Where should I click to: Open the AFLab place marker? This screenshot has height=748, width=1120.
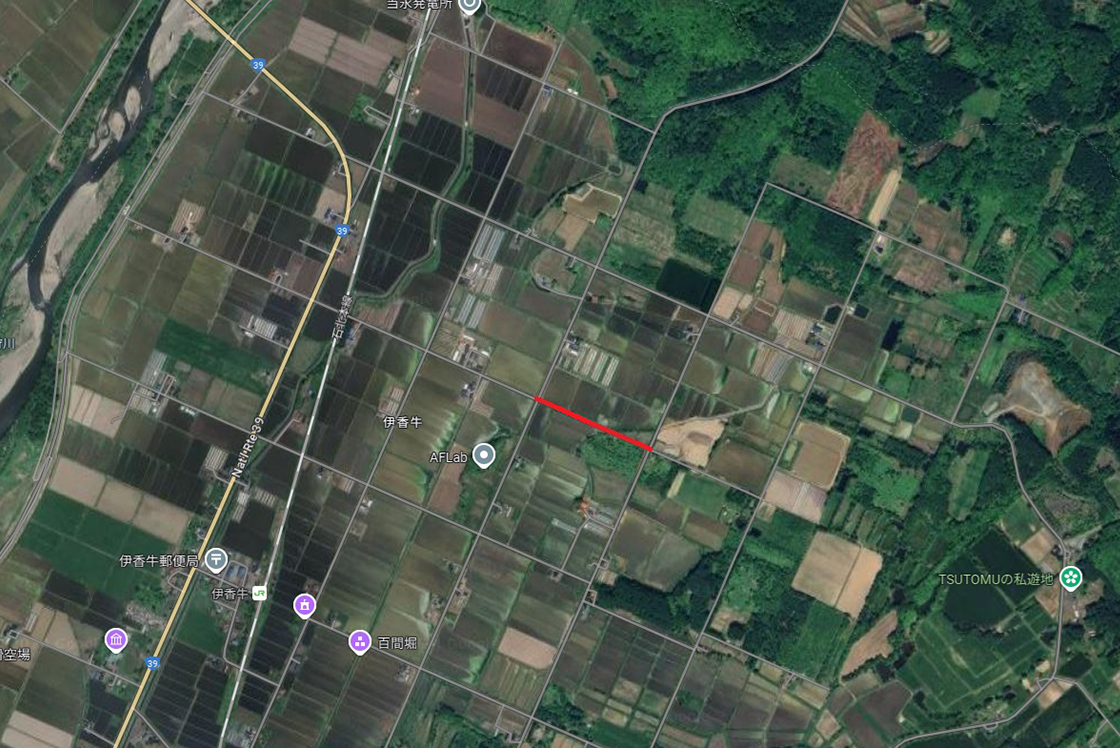(484, 456)
